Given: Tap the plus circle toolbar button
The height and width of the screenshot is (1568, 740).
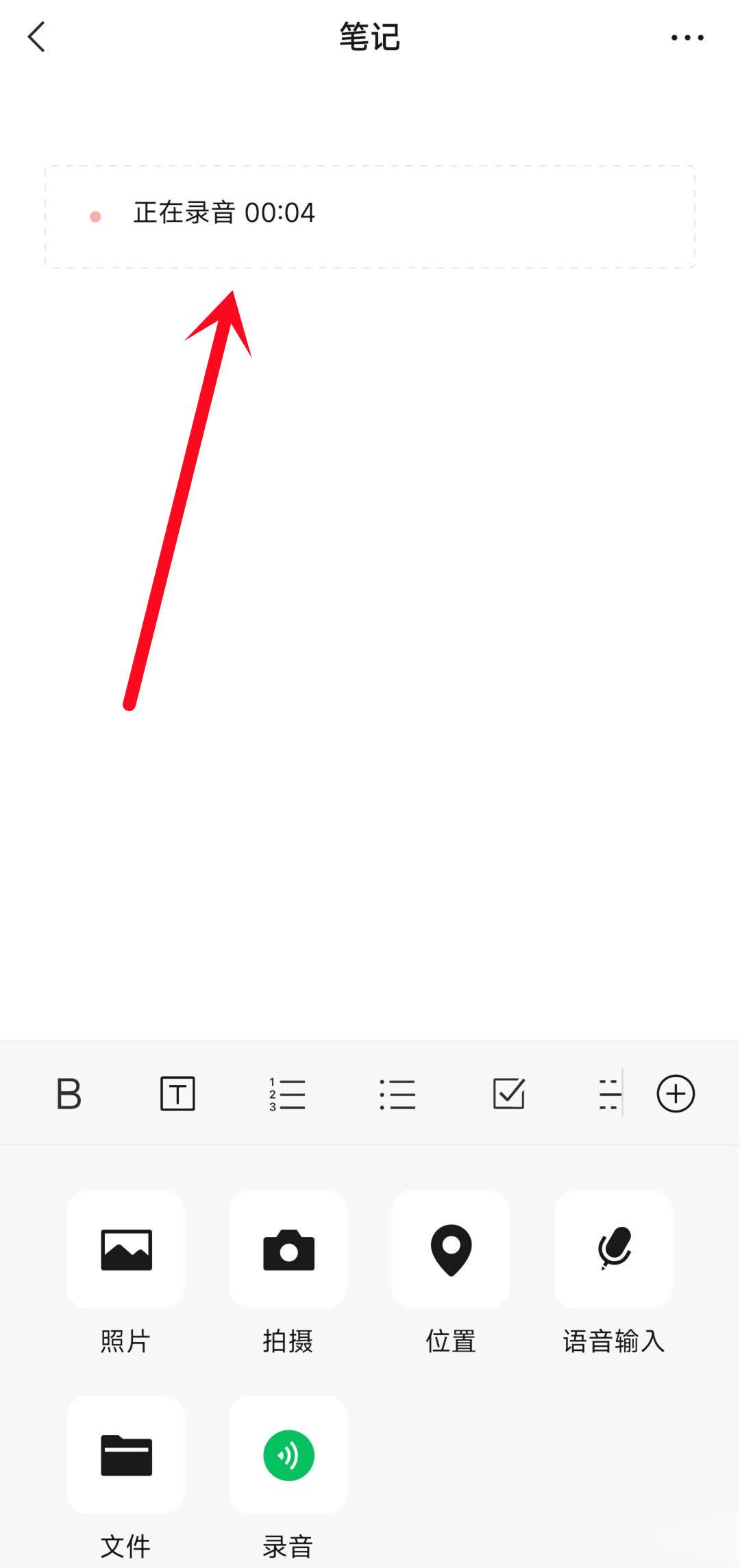Looking at the screenshot, I should click(x=676, y=1094).
